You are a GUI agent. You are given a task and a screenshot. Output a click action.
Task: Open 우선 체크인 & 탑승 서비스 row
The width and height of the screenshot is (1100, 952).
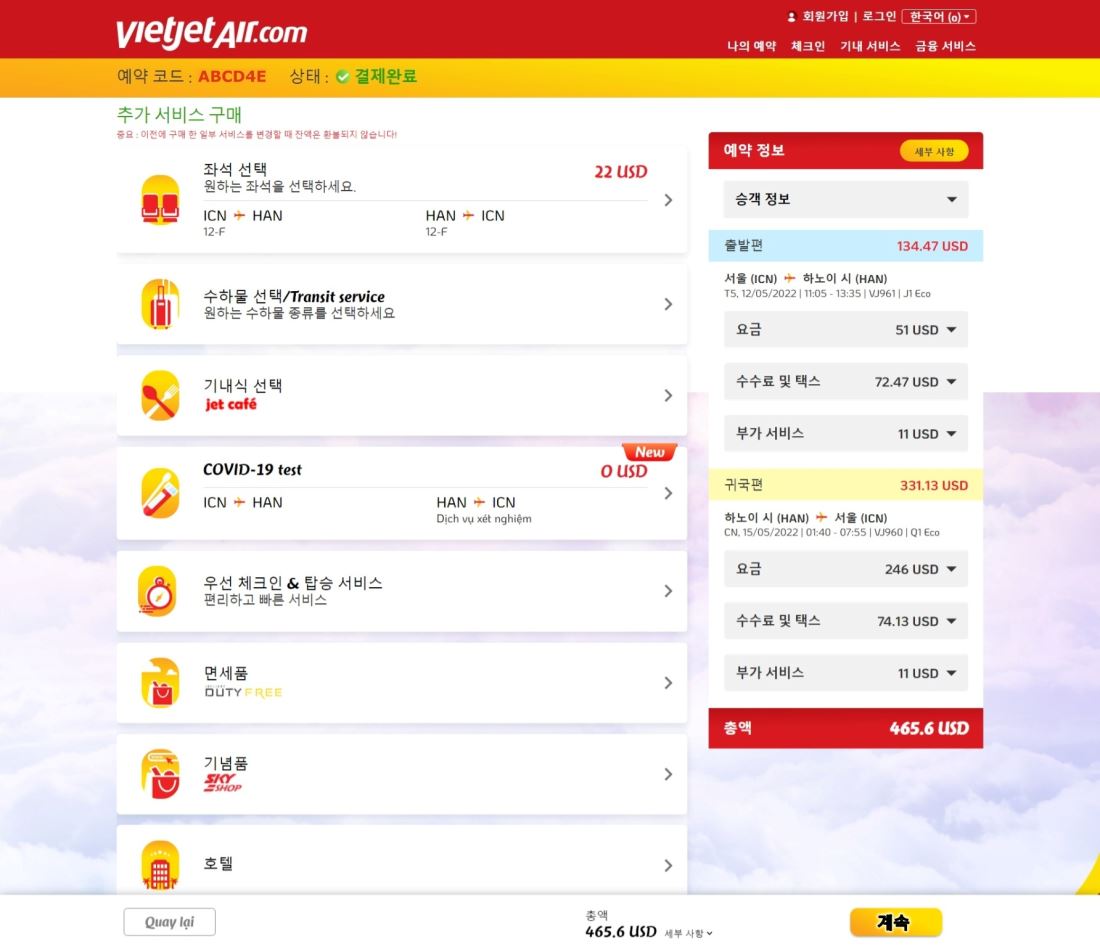tap(401, 590)
